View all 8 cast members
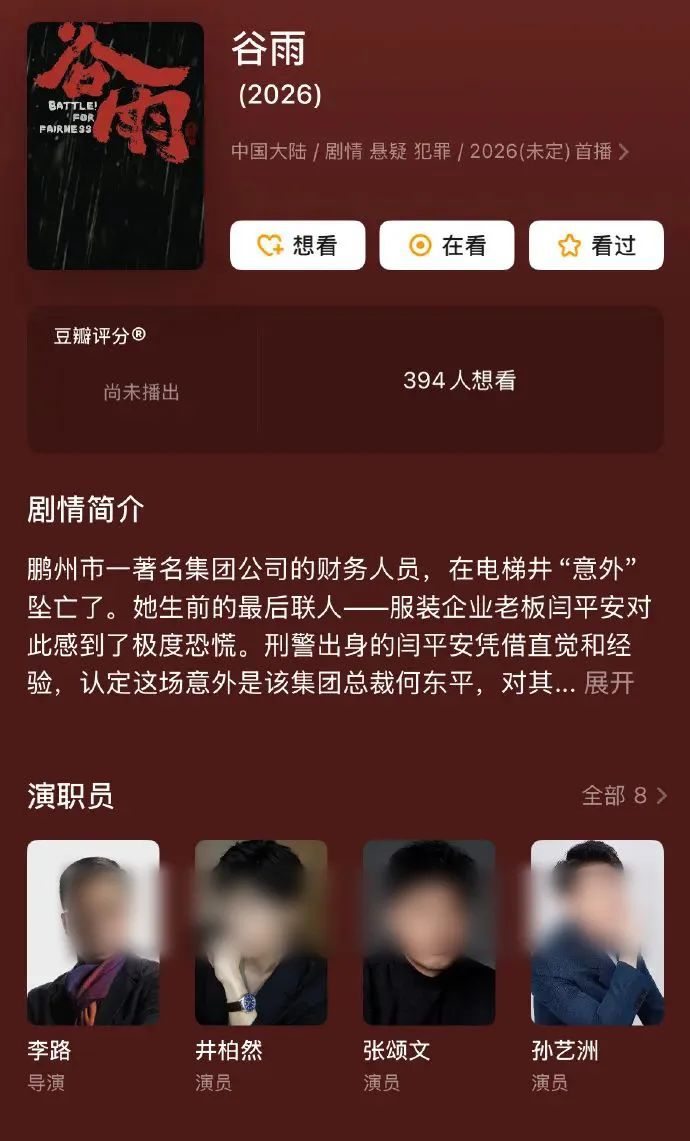 coord(625,796)
